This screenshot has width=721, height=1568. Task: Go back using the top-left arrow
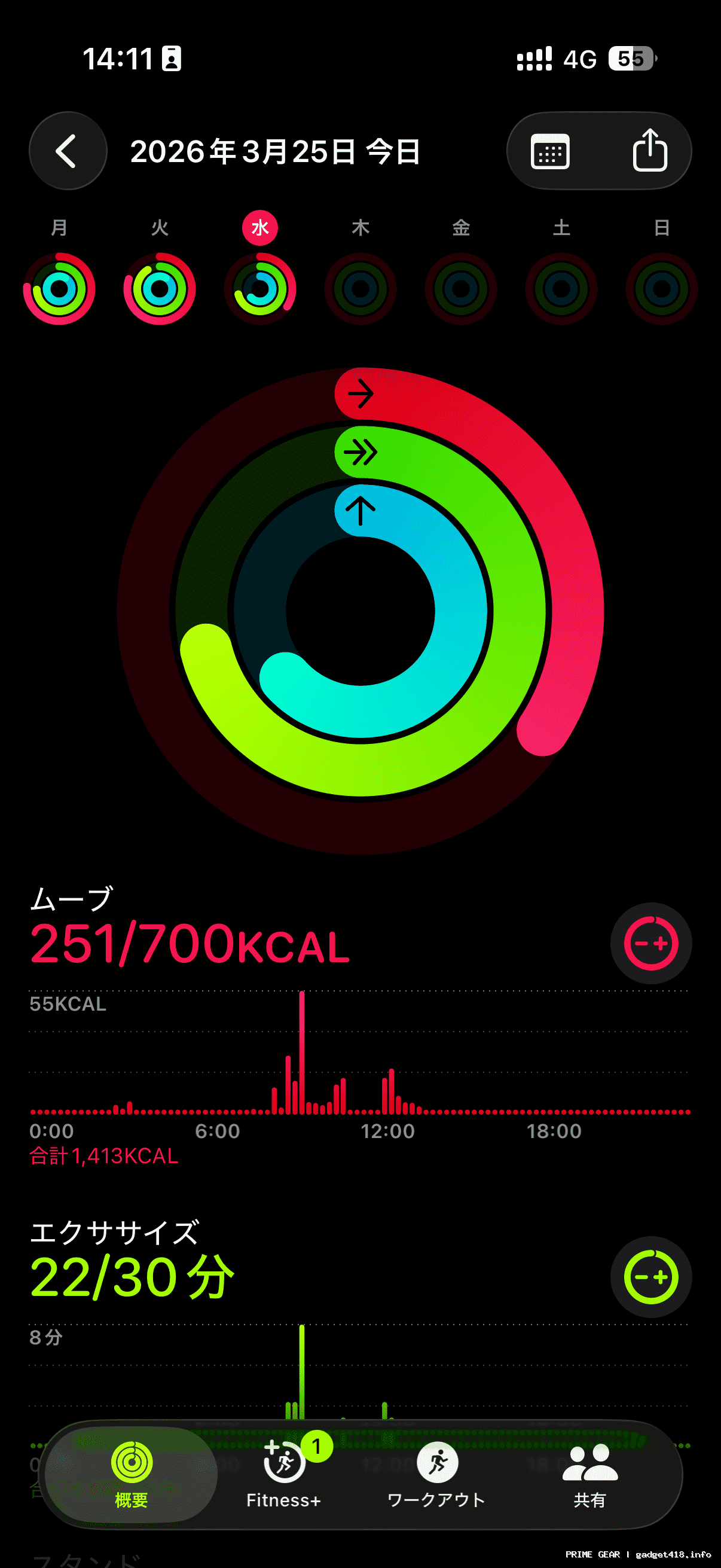click(68, 151)
